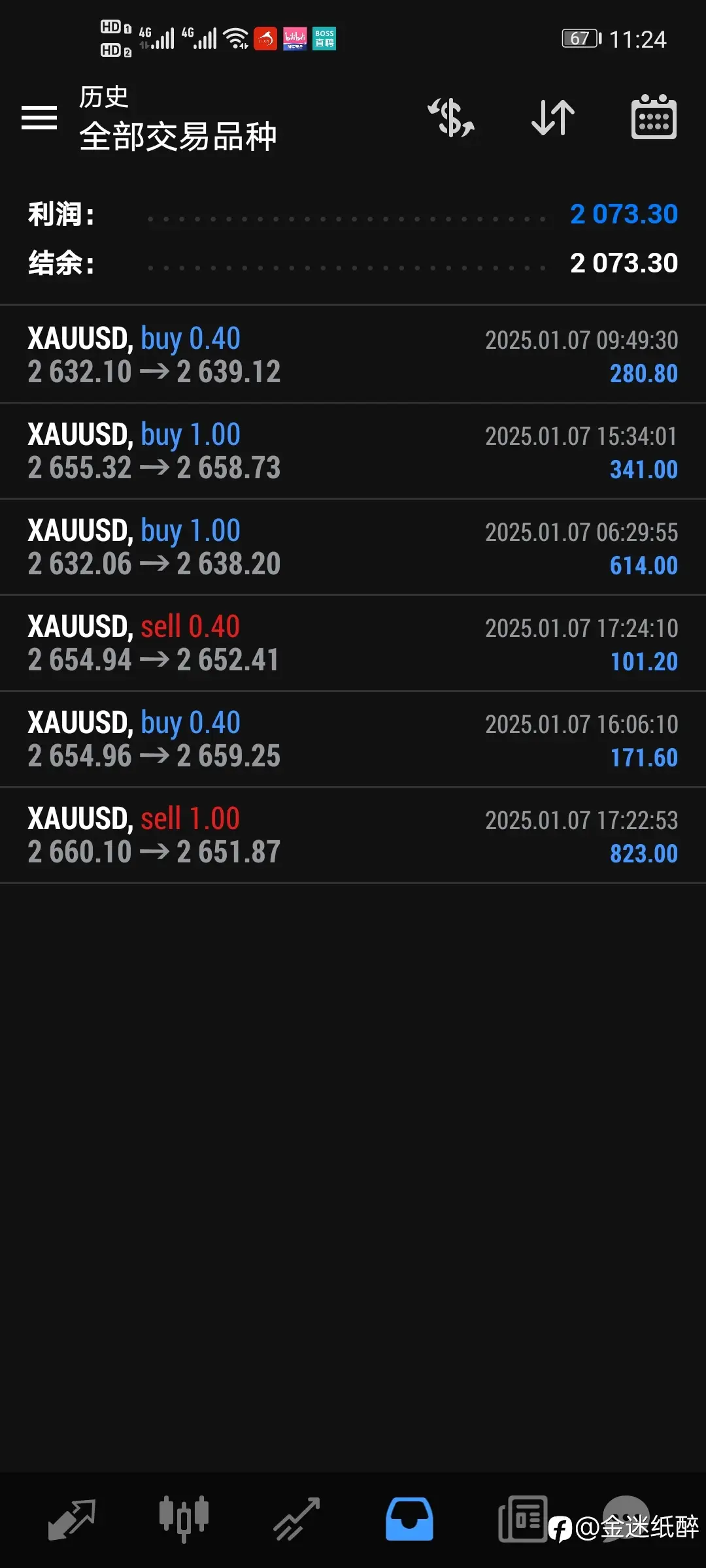Open the buy 0.40 trade with profit 280.80
The width and height of the screenshot is (706, 1568).
[353, 355]
